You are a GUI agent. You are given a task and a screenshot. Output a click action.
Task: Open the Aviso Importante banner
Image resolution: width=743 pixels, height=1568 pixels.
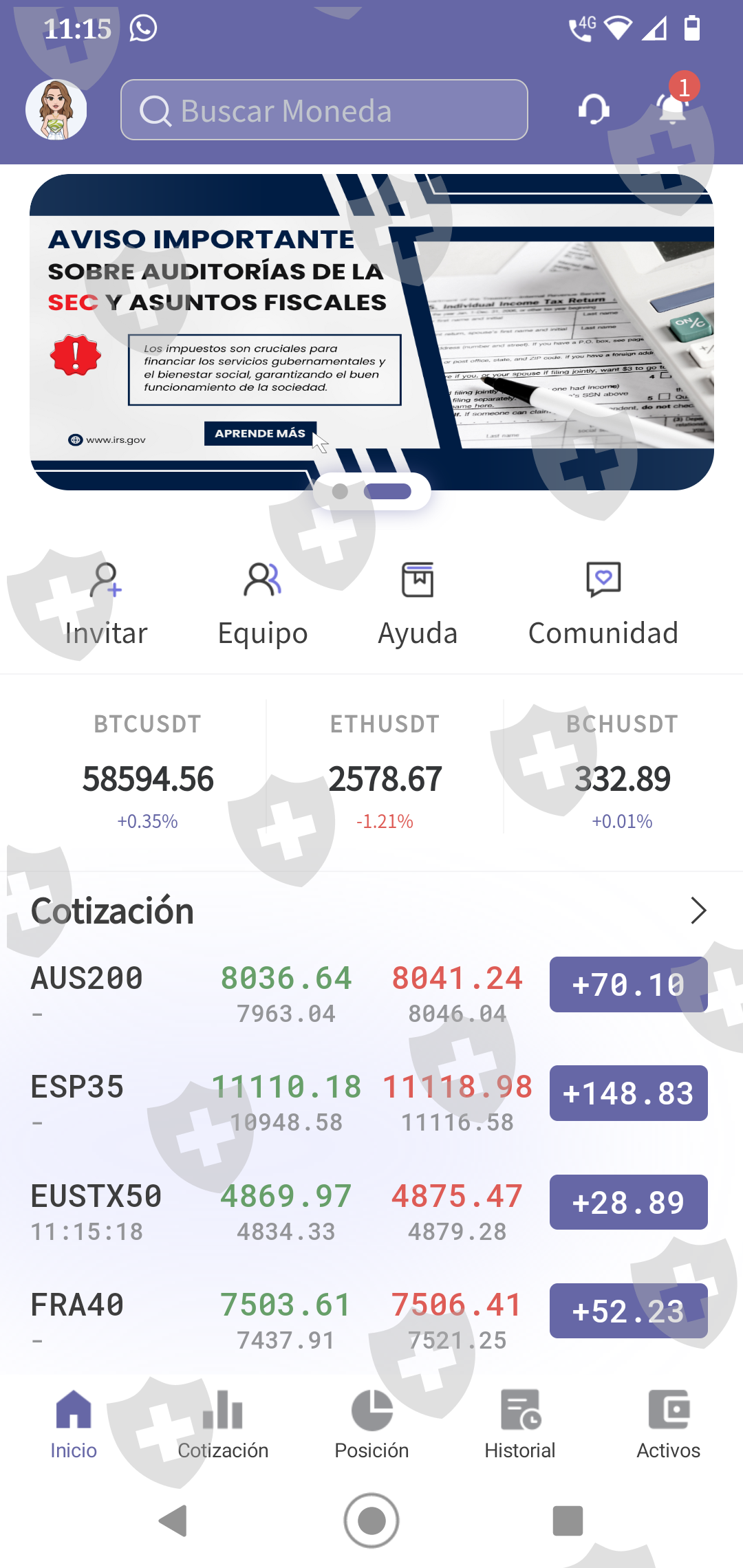click(371, 331)
